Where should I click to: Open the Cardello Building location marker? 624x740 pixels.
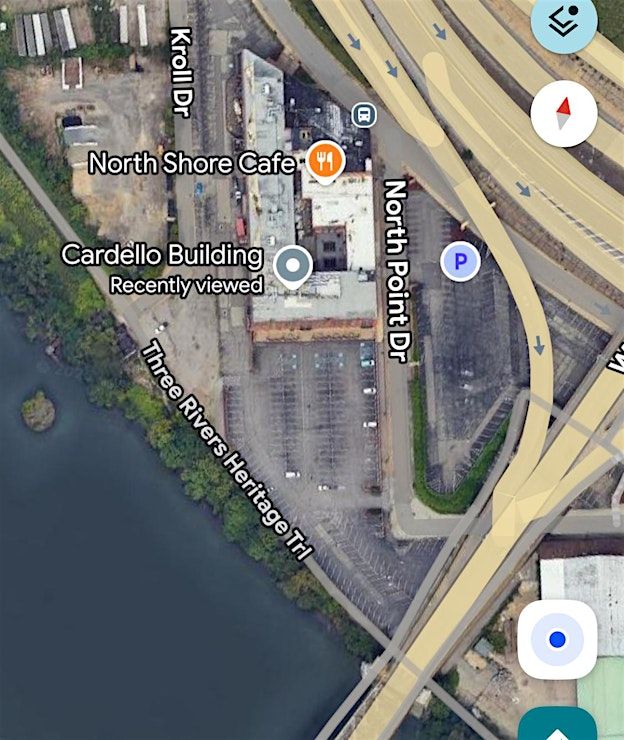(x=293, y=266)
